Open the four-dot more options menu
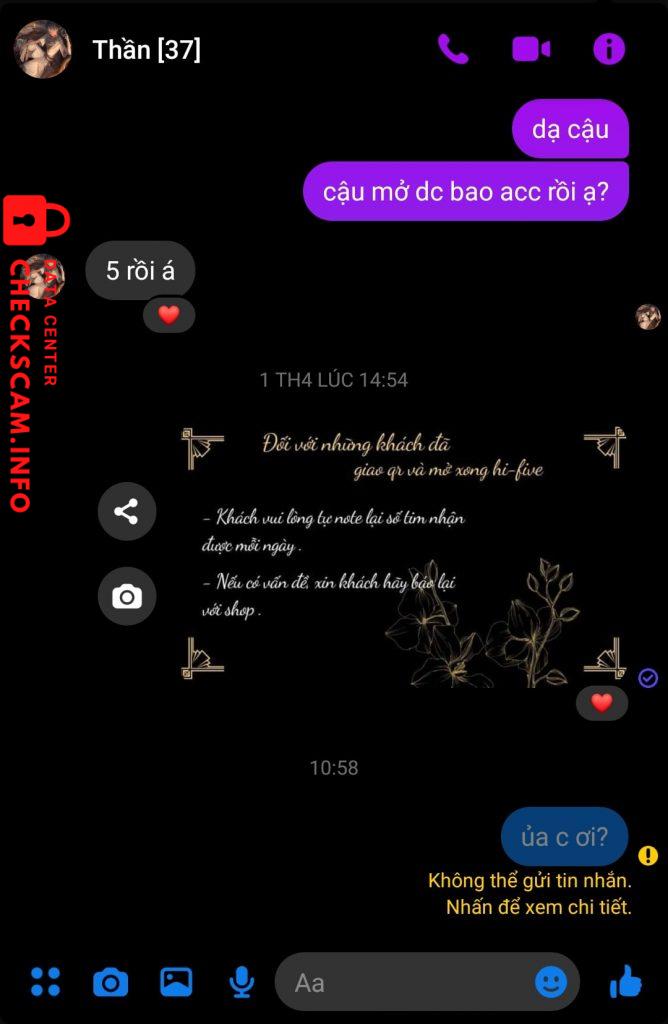The width and height of the screenshot is (668, 1024). point(45,982)
